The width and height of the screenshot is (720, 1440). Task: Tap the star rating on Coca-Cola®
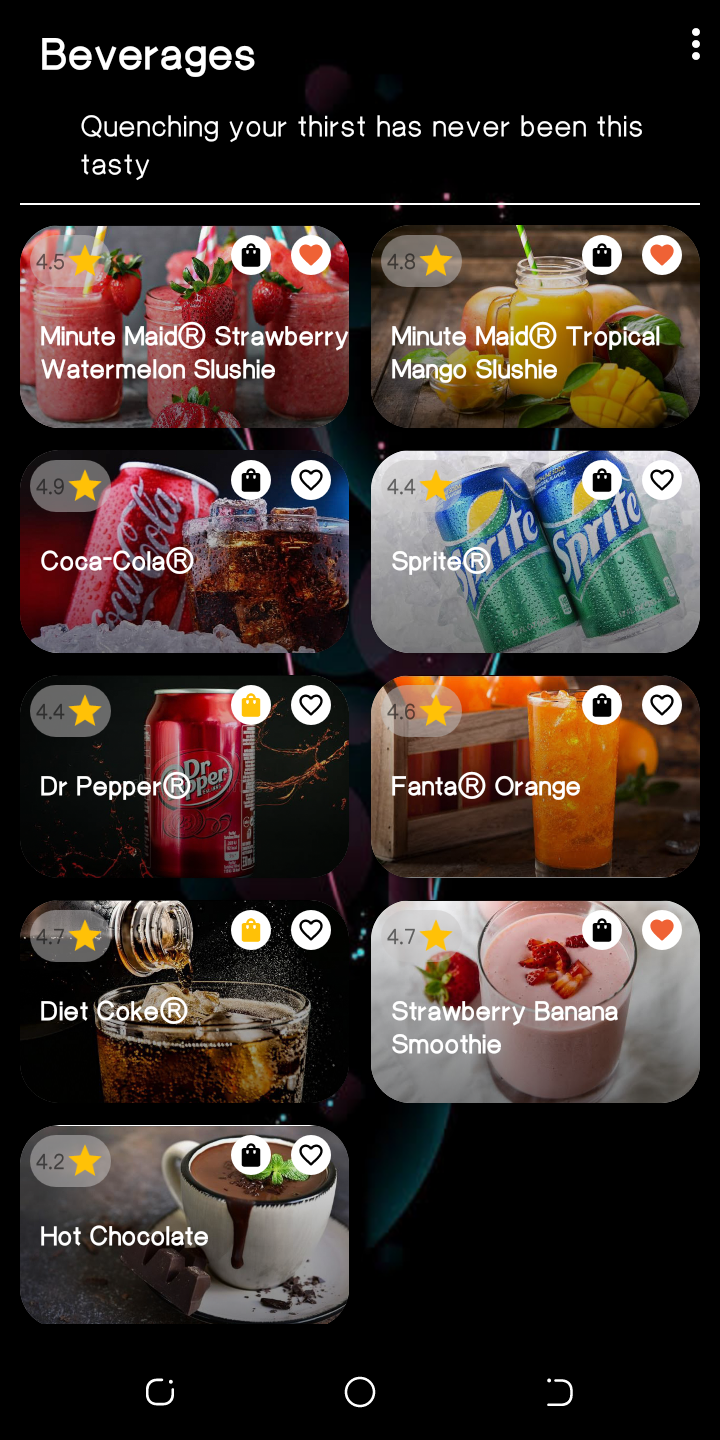pos(85,485)
